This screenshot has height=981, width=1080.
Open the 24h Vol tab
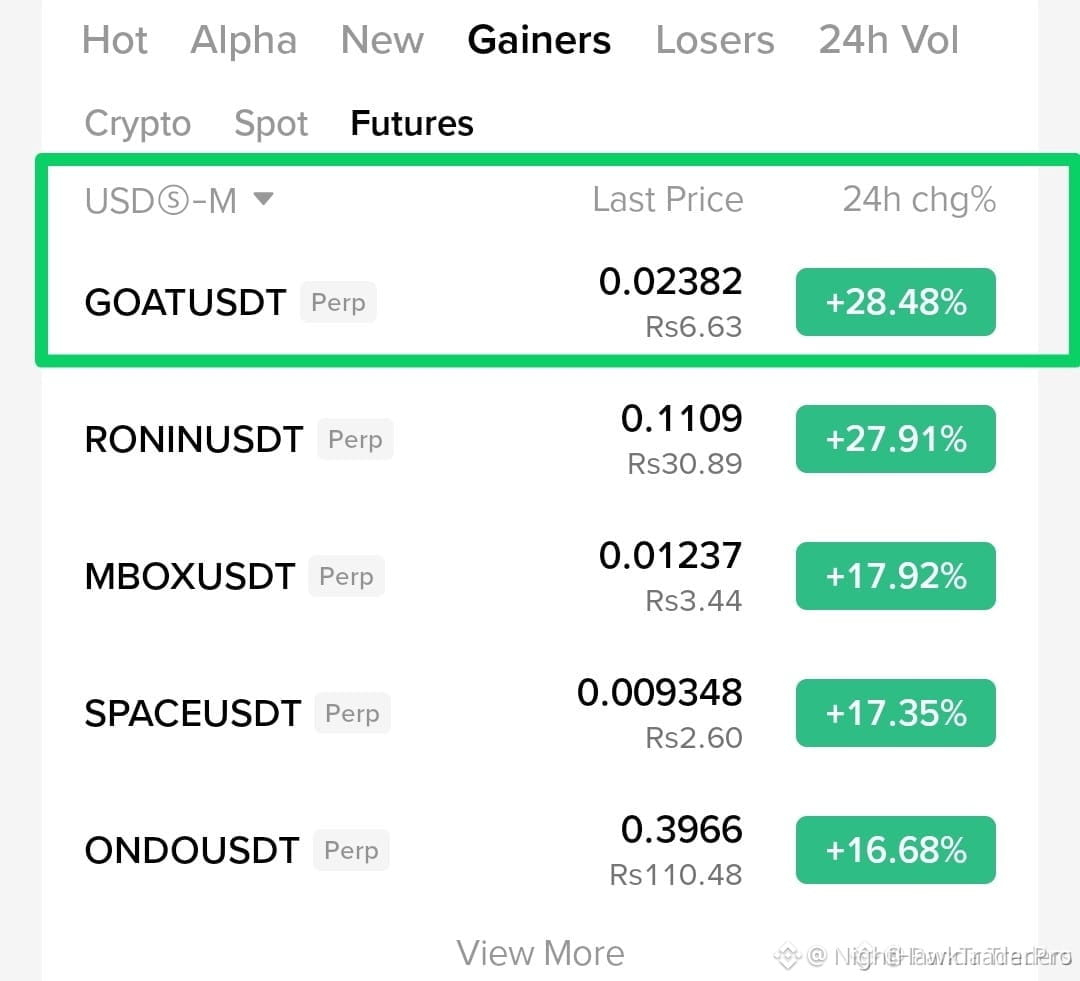(x=889, y=40)
